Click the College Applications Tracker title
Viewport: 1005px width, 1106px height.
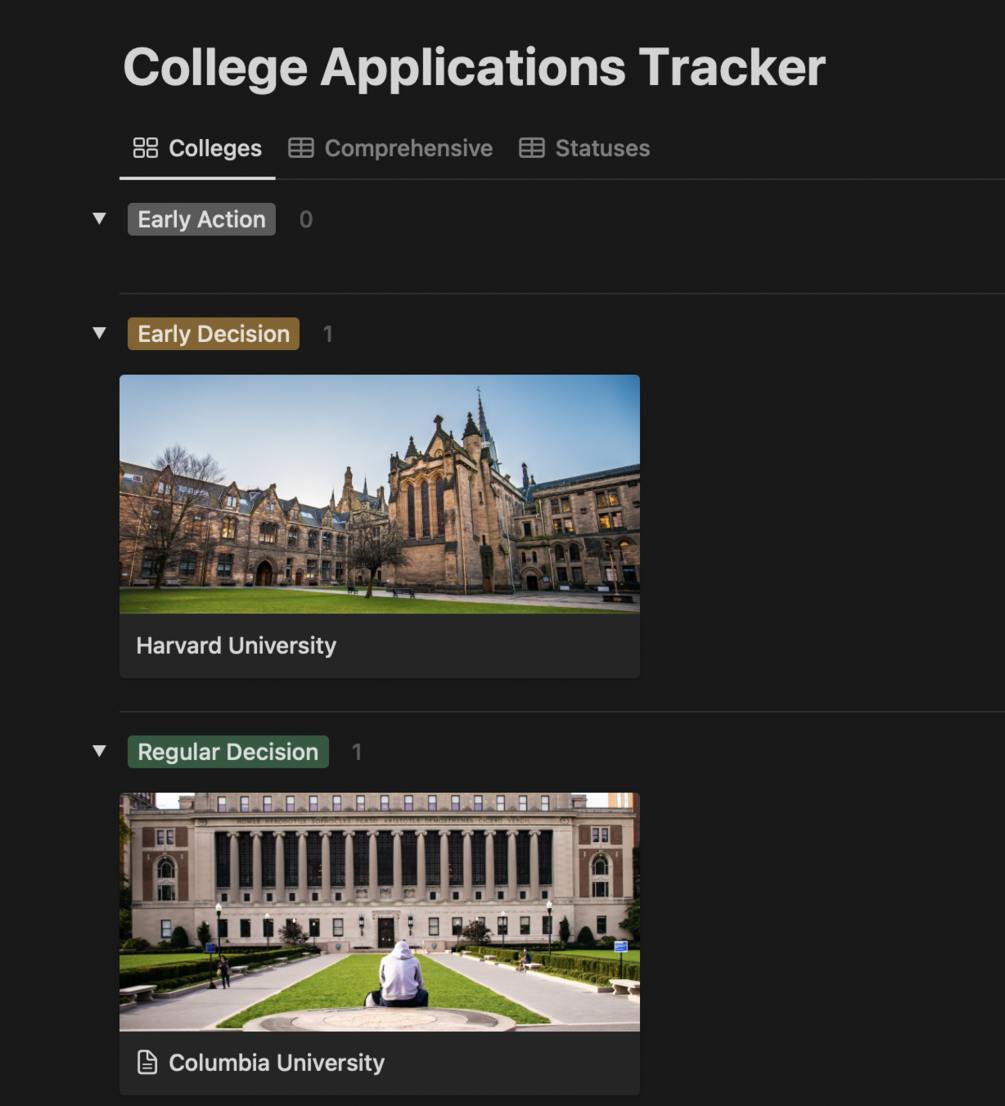coord(472,66)
